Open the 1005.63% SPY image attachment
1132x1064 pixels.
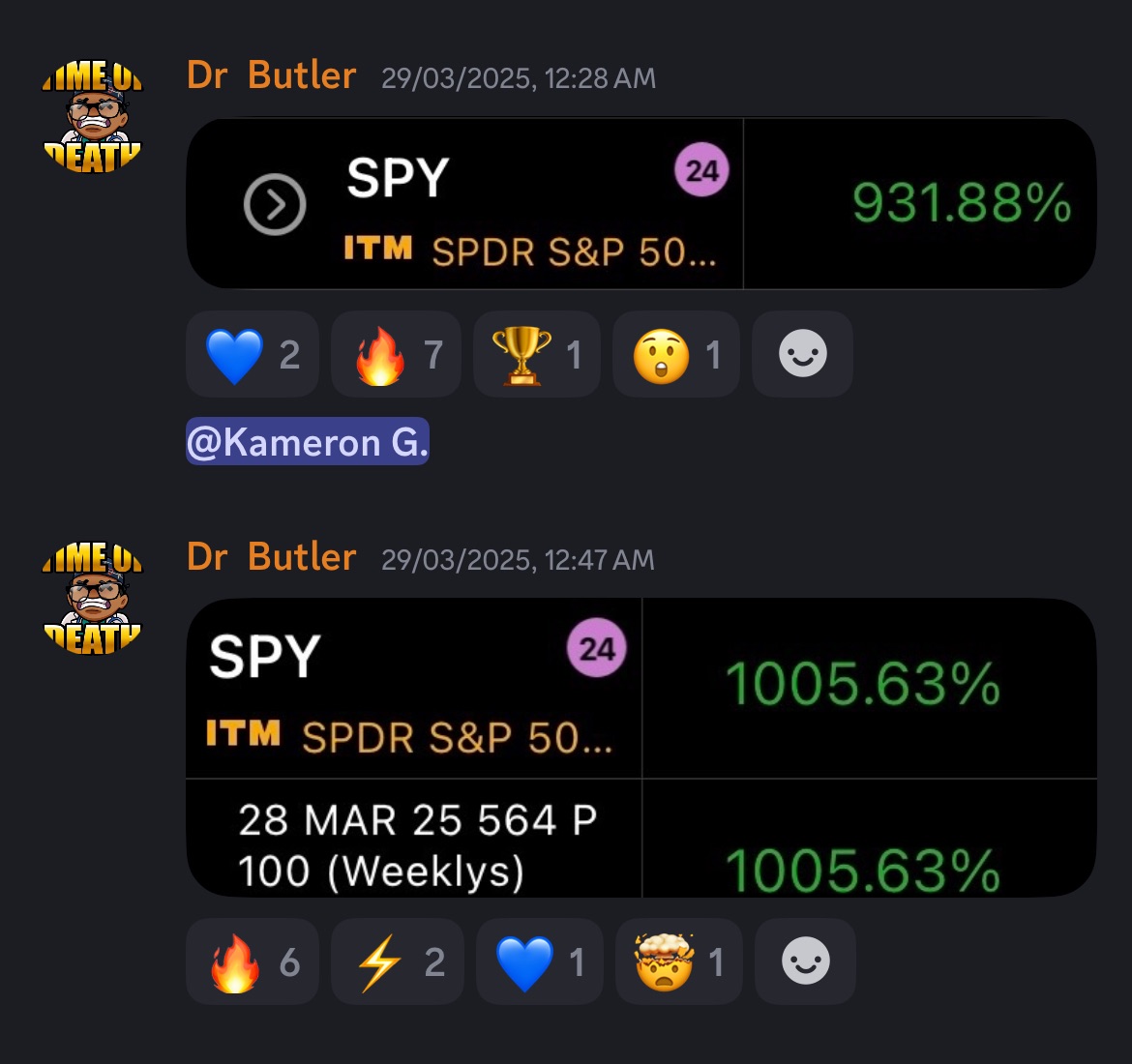click(640, 747)
